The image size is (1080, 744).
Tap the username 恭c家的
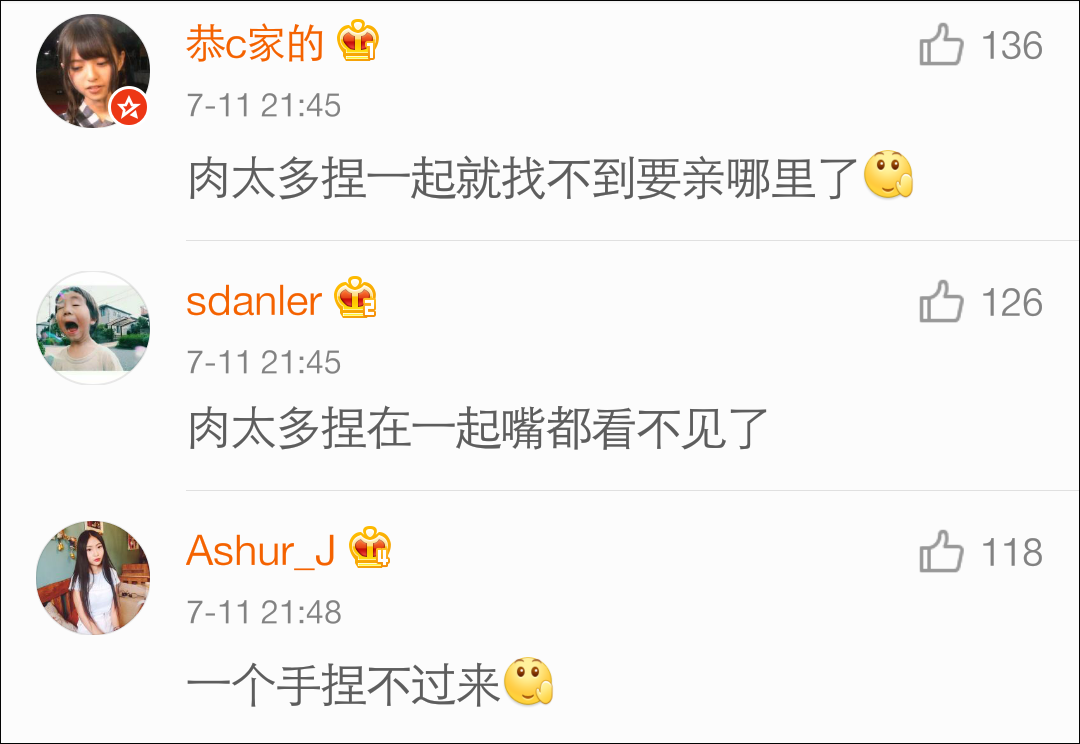point(255,45)
